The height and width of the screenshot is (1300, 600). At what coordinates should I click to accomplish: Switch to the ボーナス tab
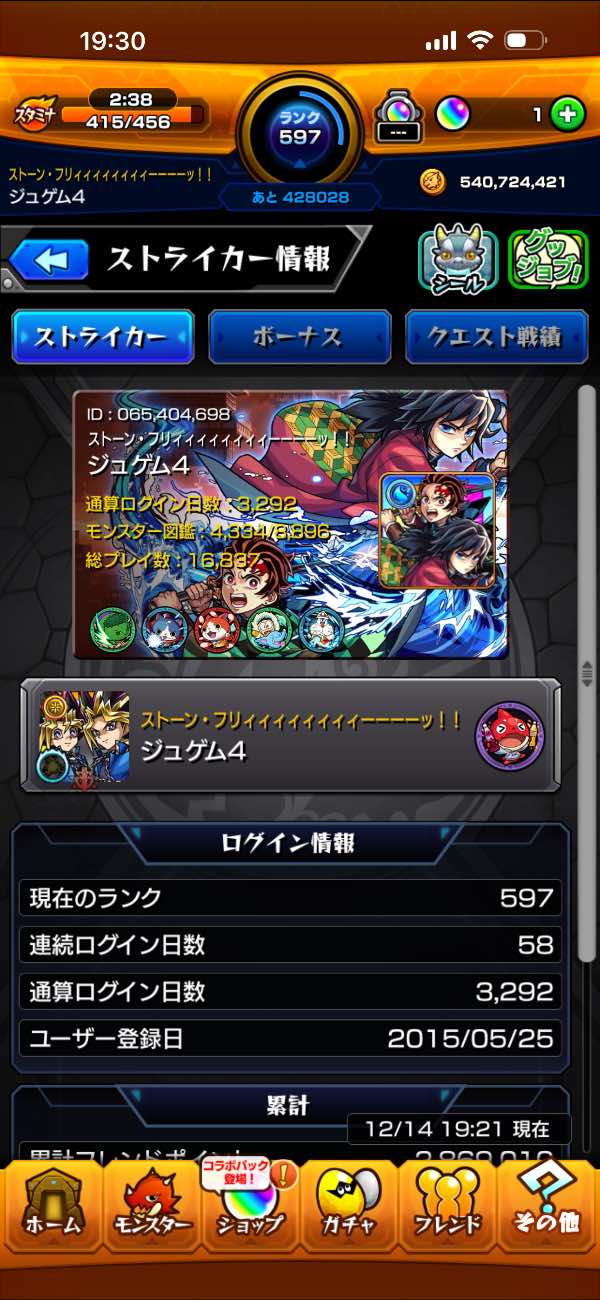pos(299,337)
